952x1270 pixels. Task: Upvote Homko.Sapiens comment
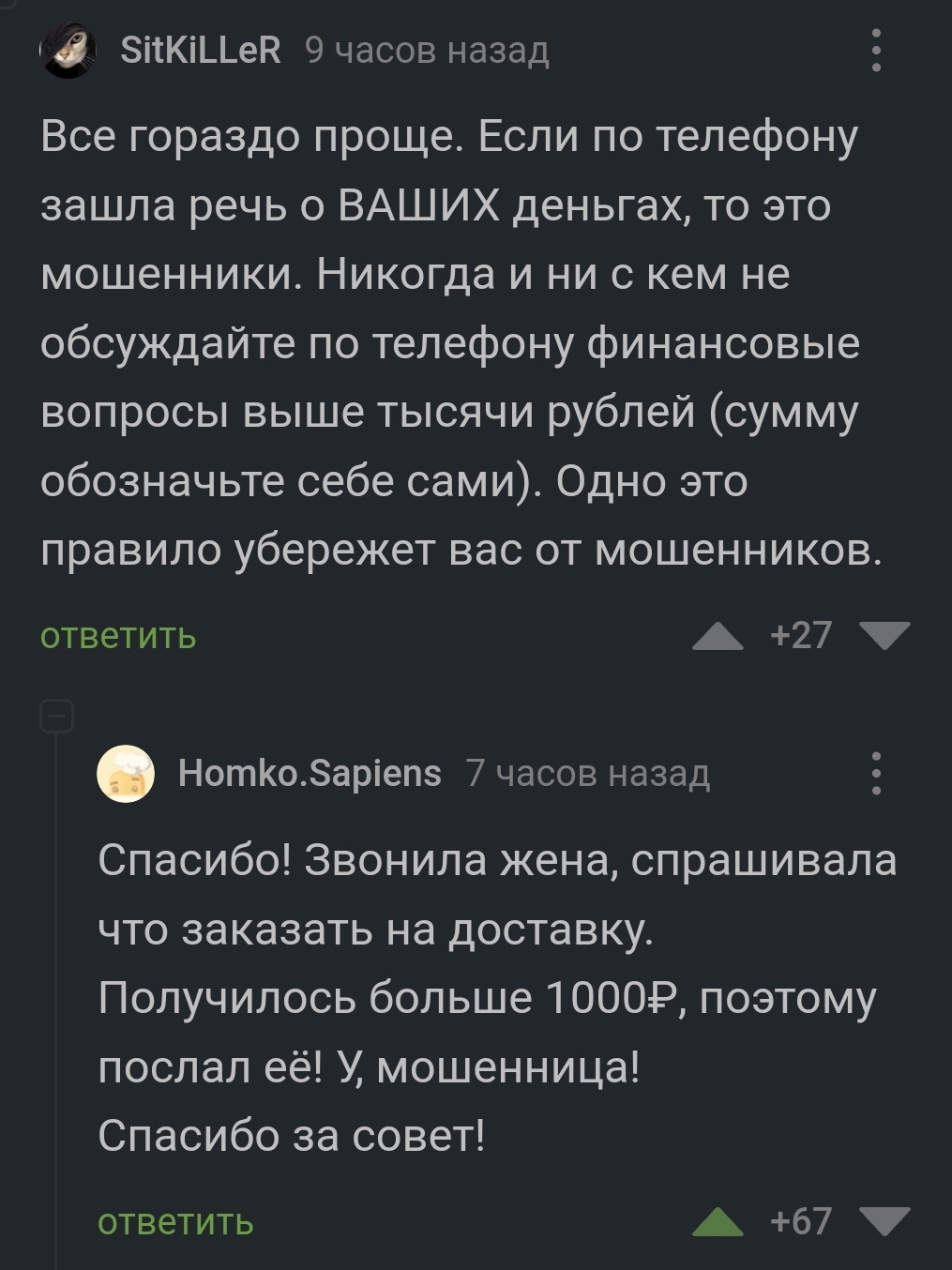tap(718, 1222)
